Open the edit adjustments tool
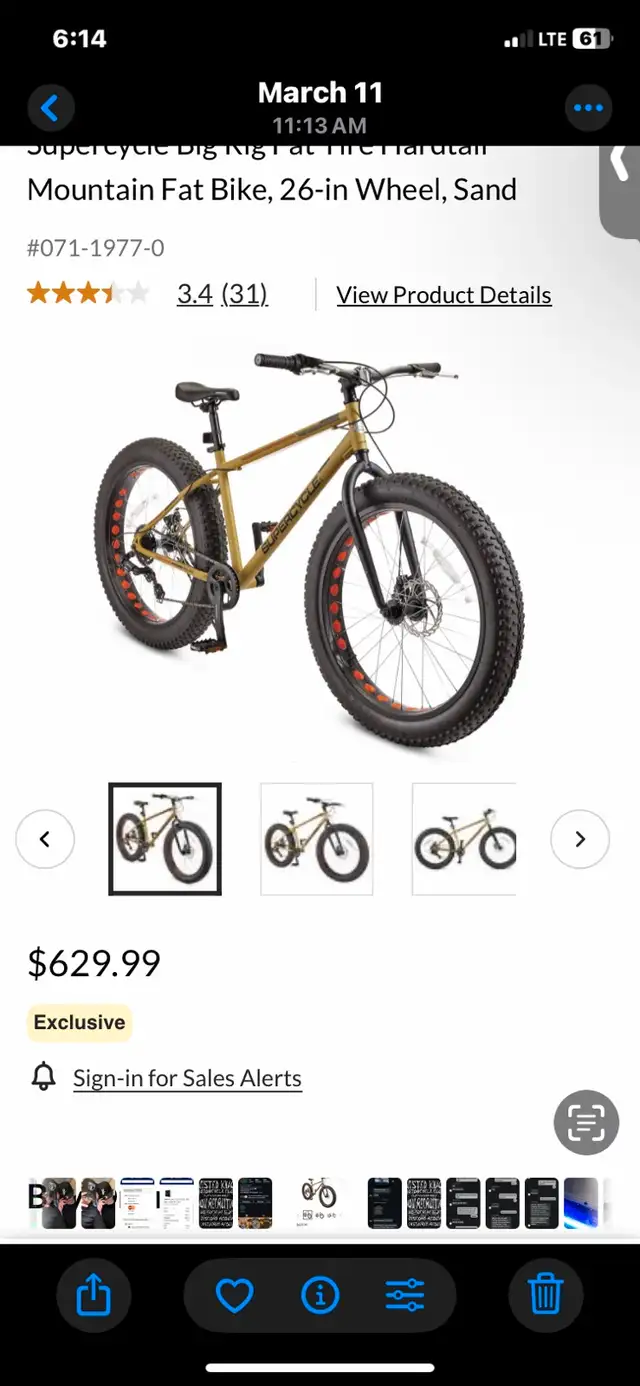Image resolution: width=640 pixels, height=1386 pixels. [x=405, y=1297]
